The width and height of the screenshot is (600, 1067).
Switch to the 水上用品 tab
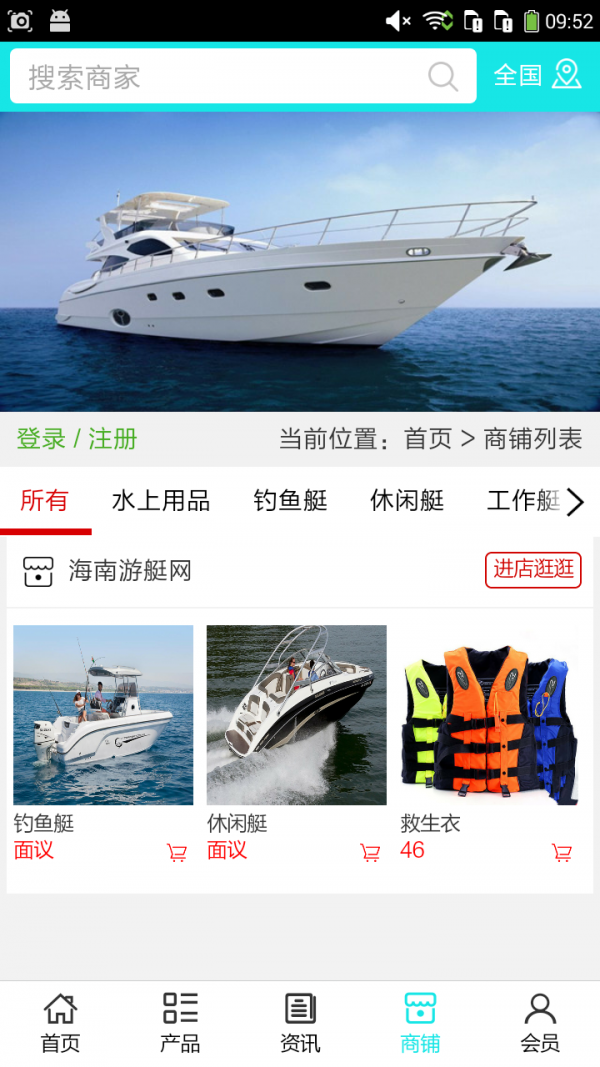pos(161,501)
